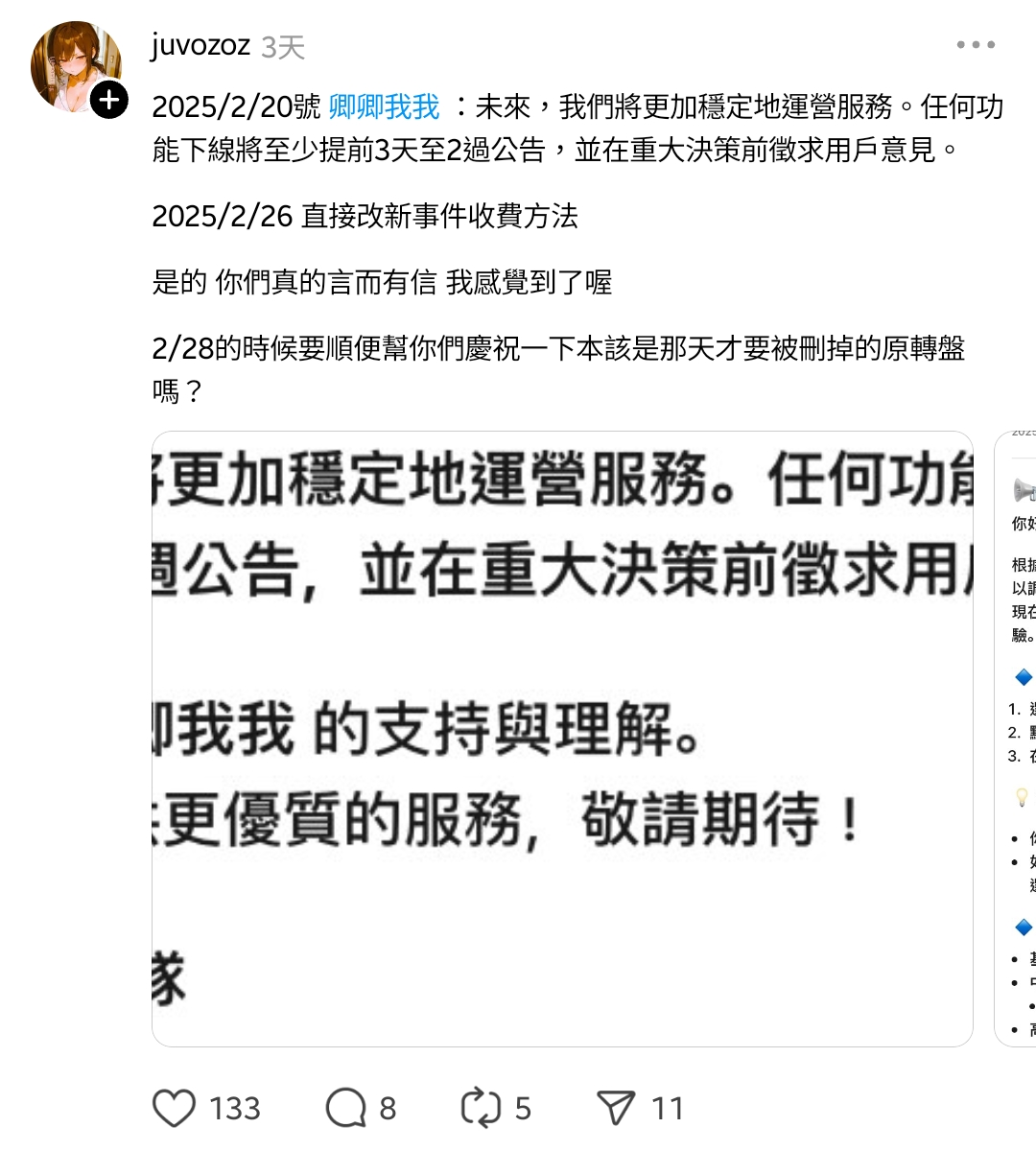Open the second attached image at the edge
This screenshot has width=1036, height=1151.
tap(1017, 739)
